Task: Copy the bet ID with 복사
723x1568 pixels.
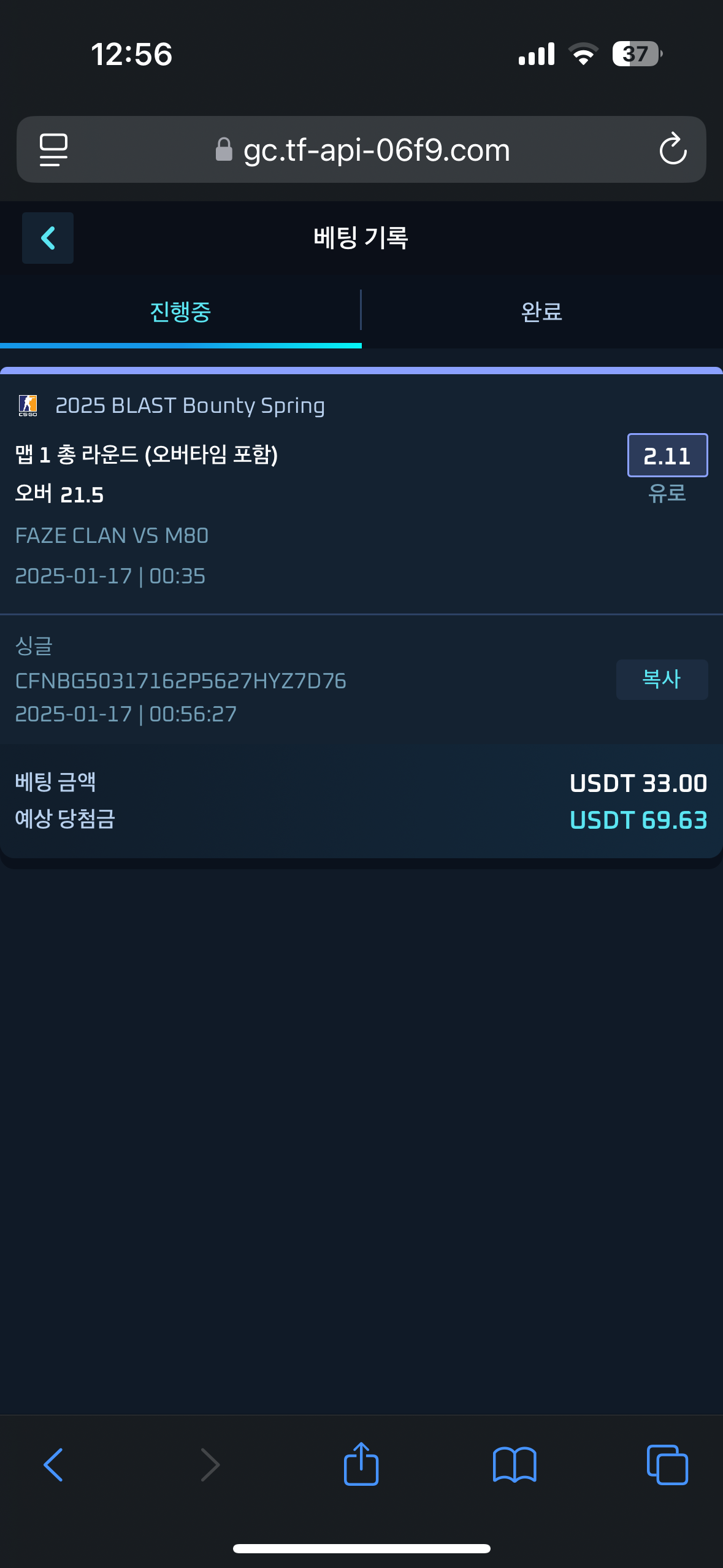Action: [x=662, y=679]
